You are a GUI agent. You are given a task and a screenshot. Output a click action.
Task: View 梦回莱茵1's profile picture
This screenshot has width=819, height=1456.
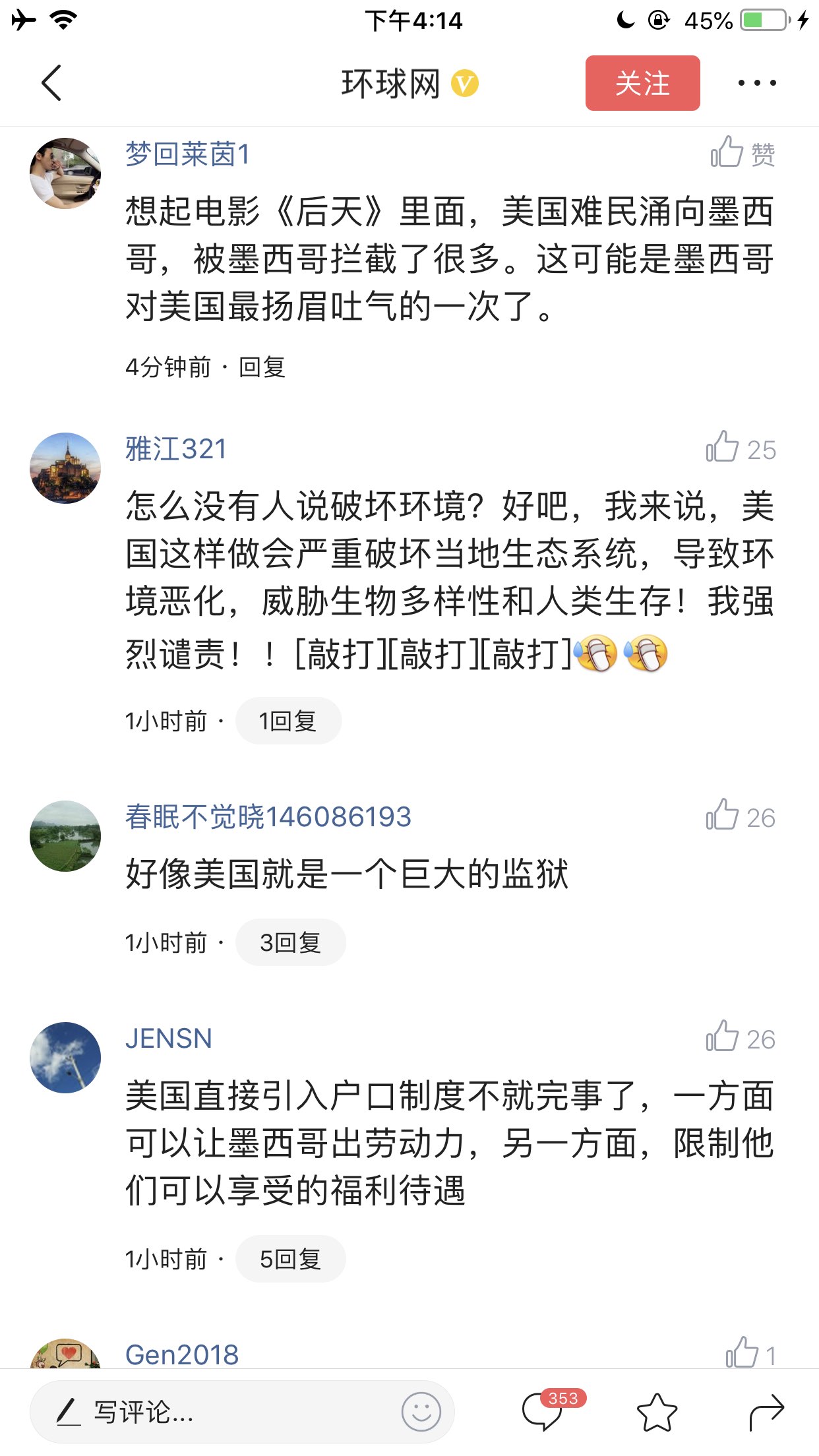pyautogui.click(x=65, y=173)
